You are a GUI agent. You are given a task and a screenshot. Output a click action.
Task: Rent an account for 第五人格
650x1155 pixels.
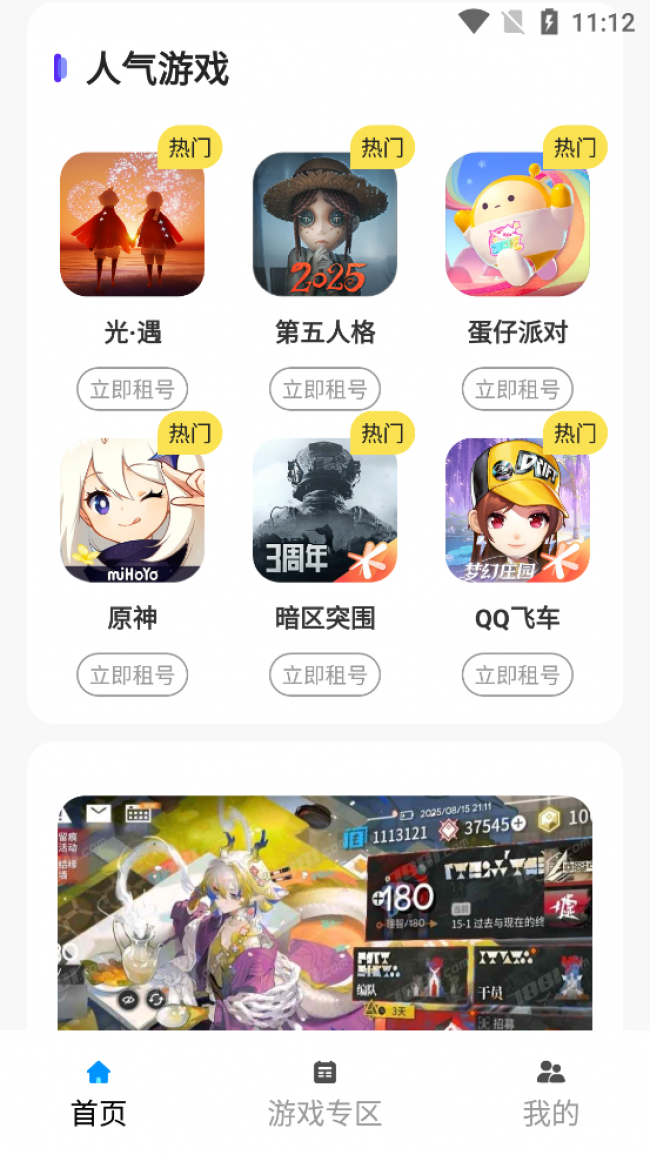(x=325, y=389)
